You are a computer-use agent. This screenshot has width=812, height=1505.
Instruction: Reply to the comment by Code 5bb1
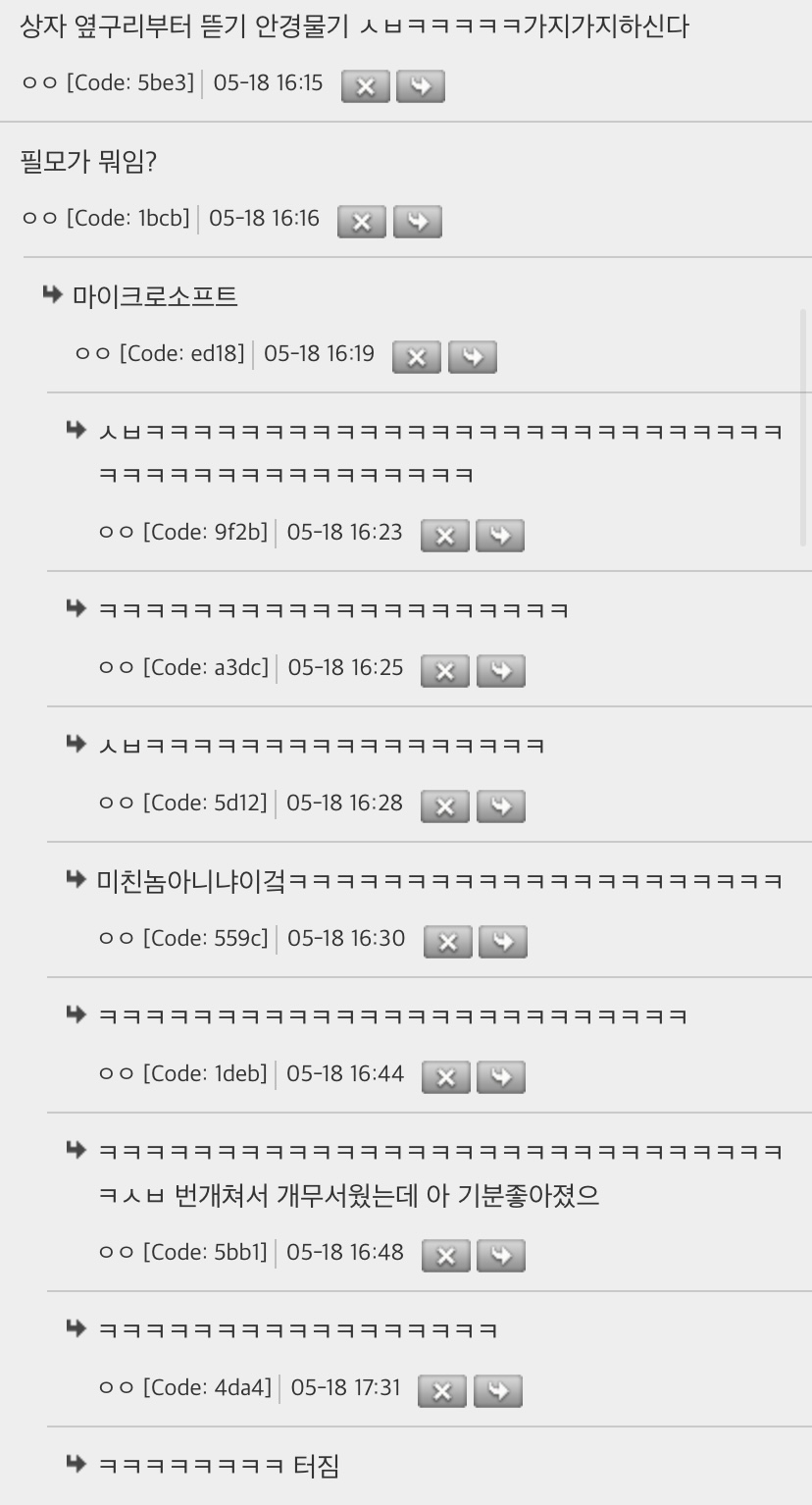pyautogui.click(x=500, y=1256)
